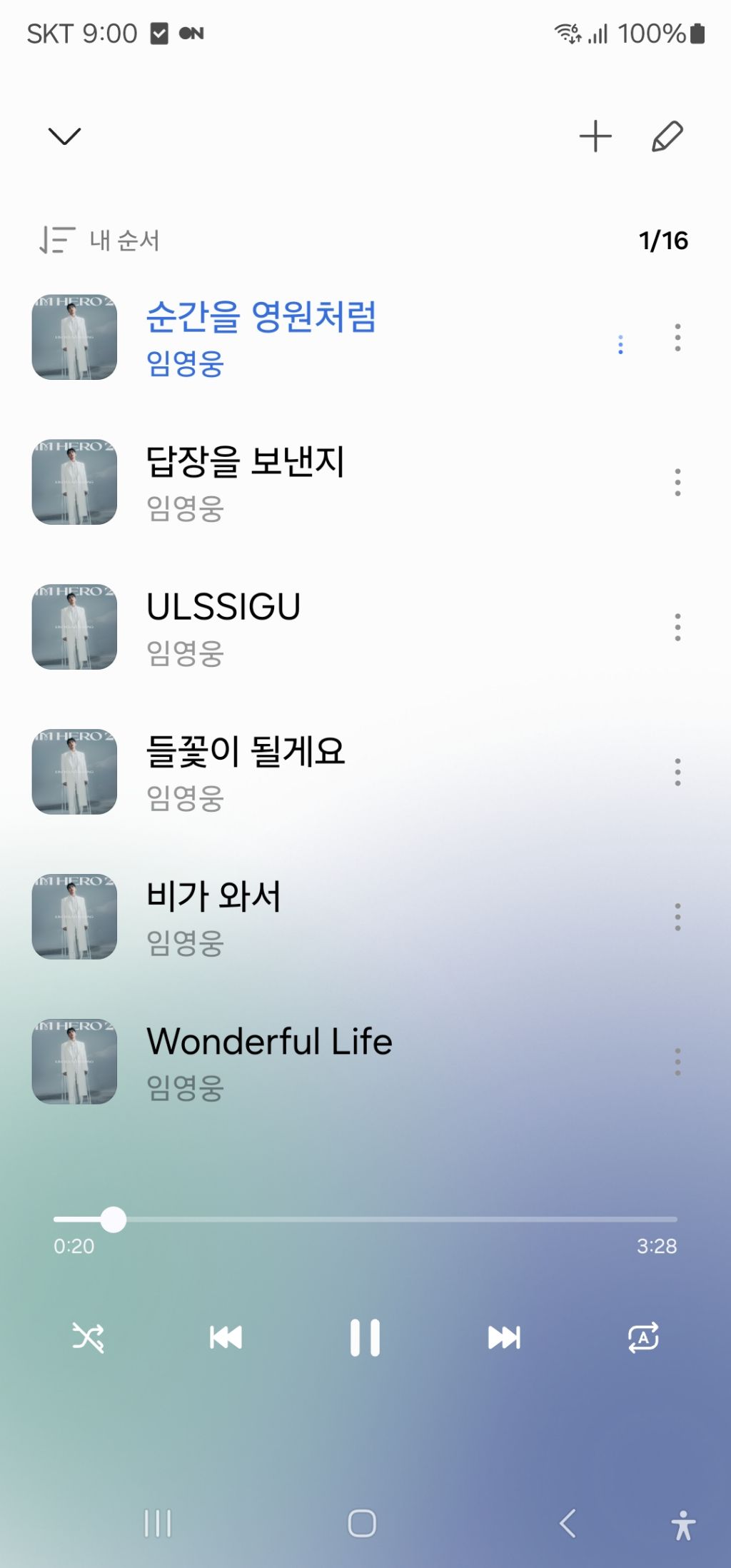
Task: Add tracks with the plus icon
Action: 595,136
